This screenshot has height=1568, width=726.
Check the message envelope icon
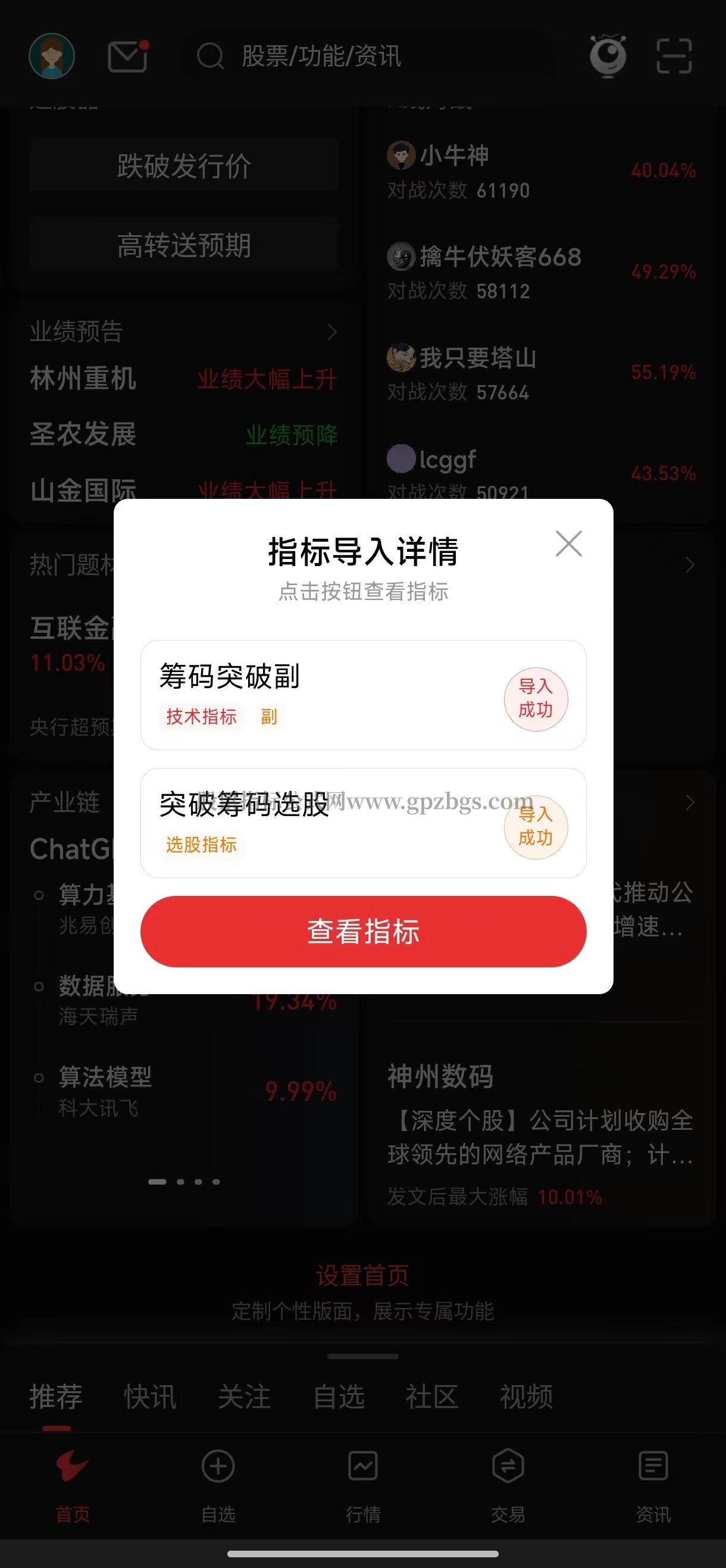click(x=128, y=57)
